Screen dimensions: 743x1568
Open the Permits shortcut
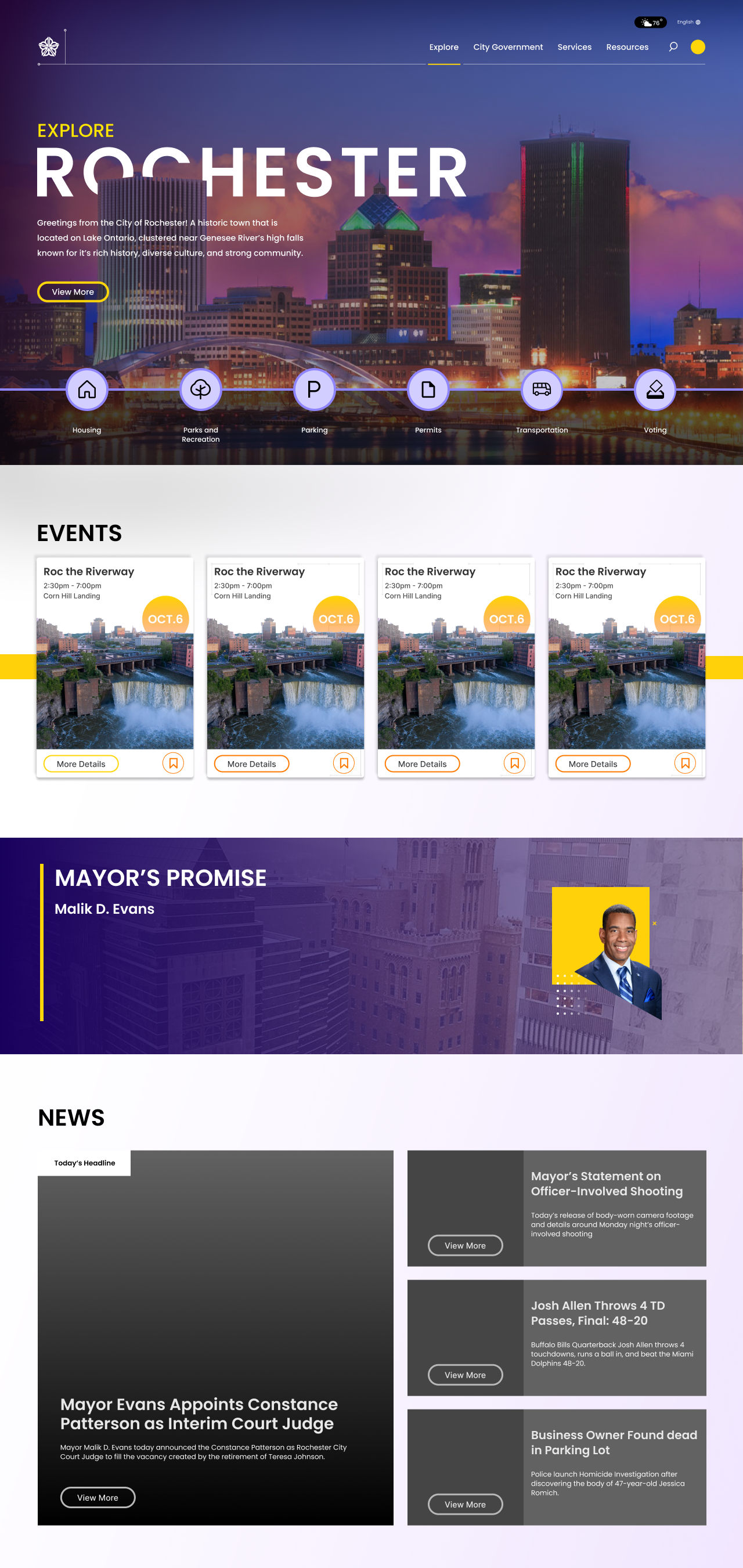[428, 389]
